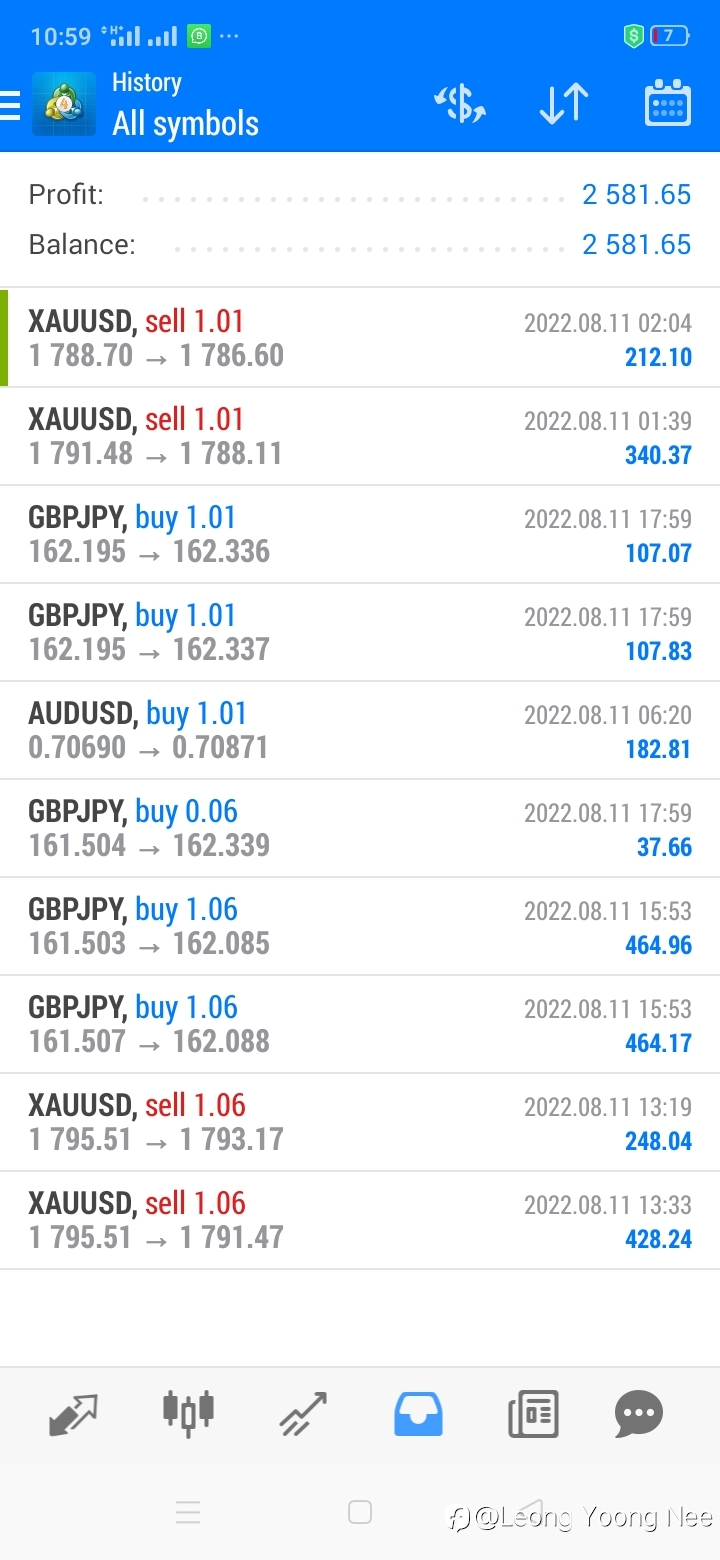
Task: Switch to the Quotes tab
Action: click(74, 1414)
